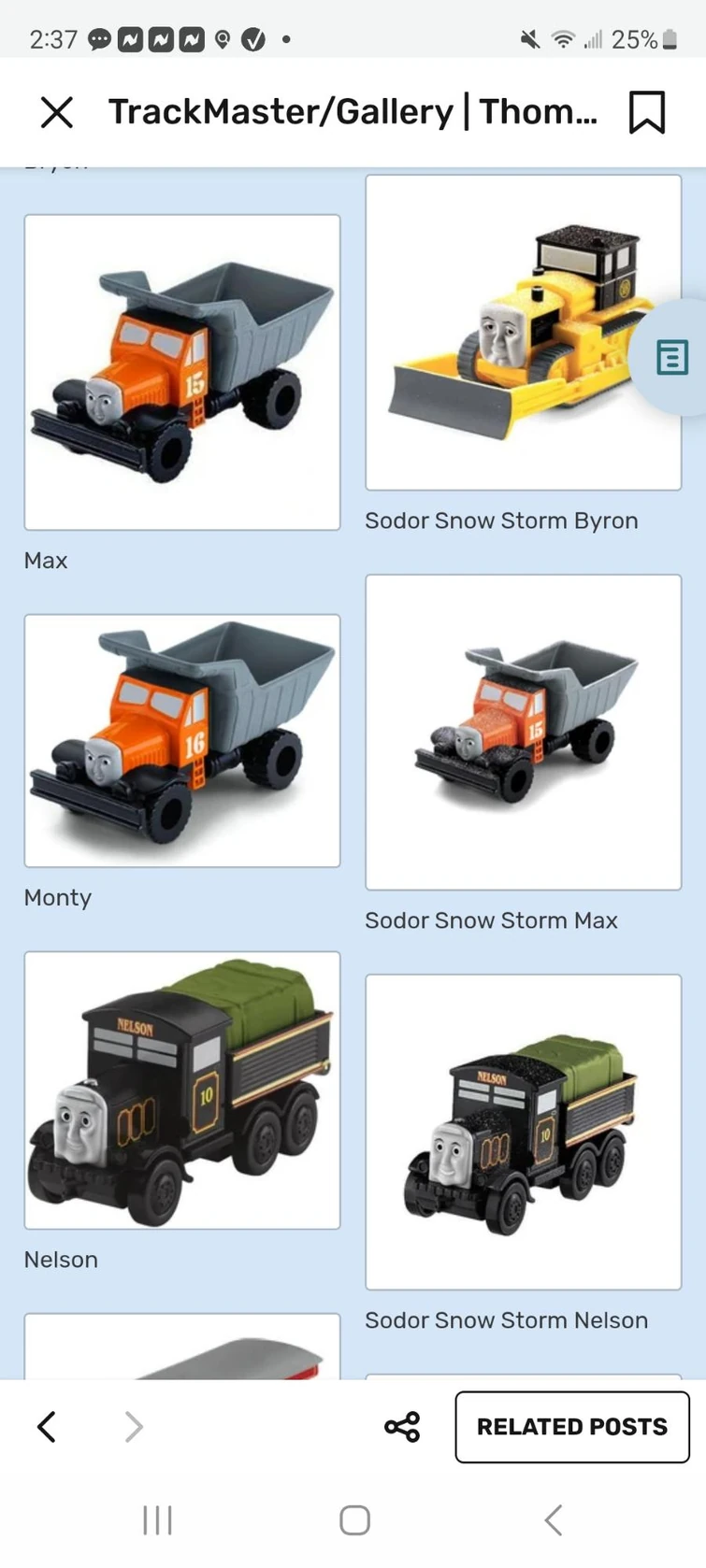Bookmark this gallery page
This screenshot has width=706, height=1568.
646,112
